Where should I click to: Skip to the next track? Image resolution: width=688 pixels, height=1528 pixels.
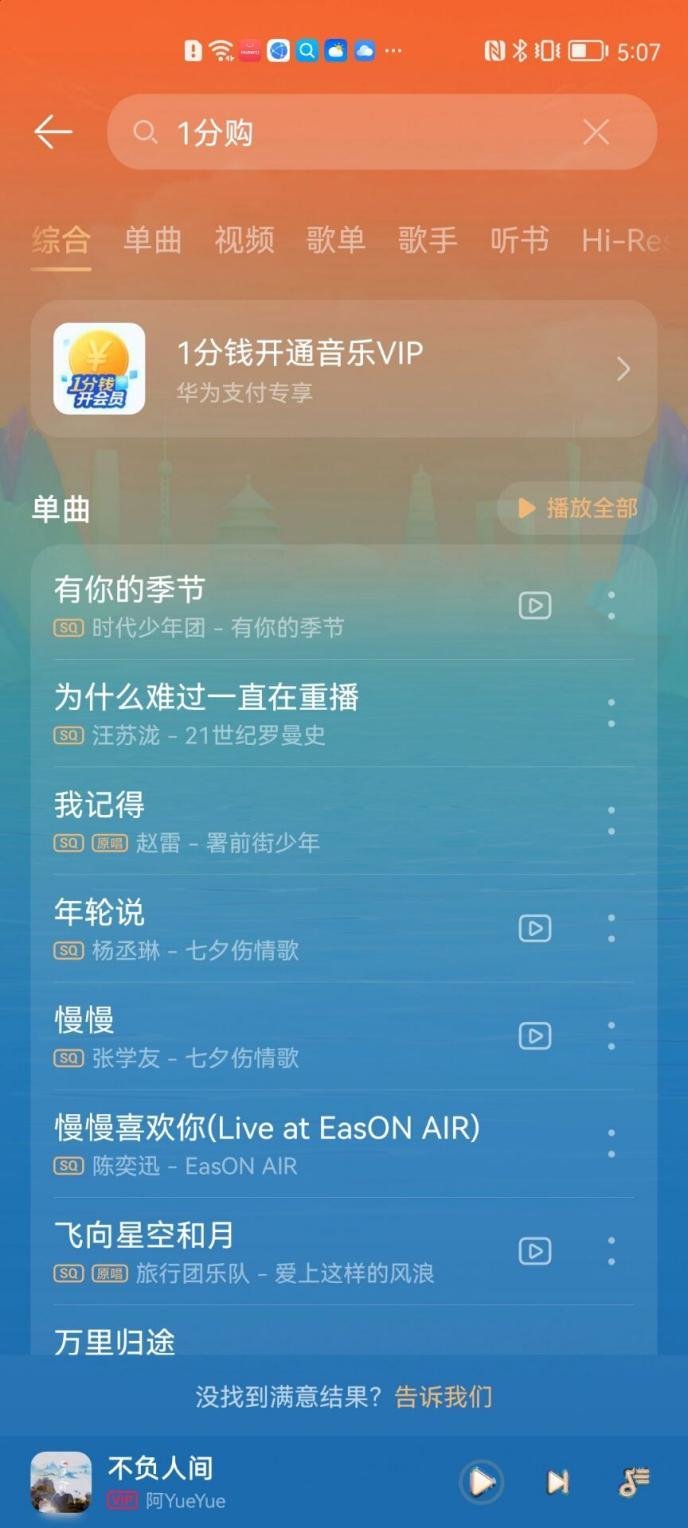558,1482
